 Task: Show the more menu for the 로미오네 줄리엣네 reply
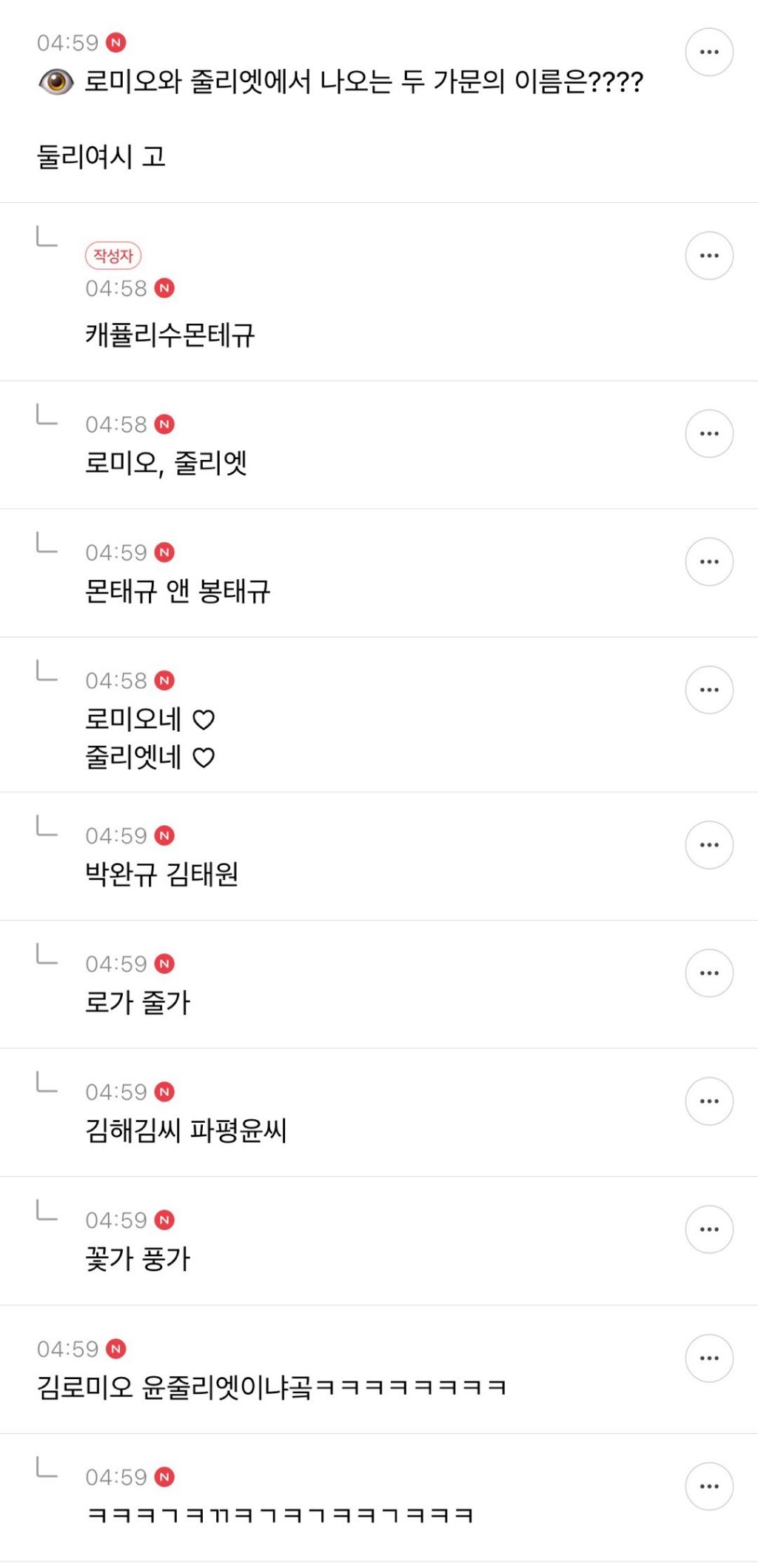(709, 690)
